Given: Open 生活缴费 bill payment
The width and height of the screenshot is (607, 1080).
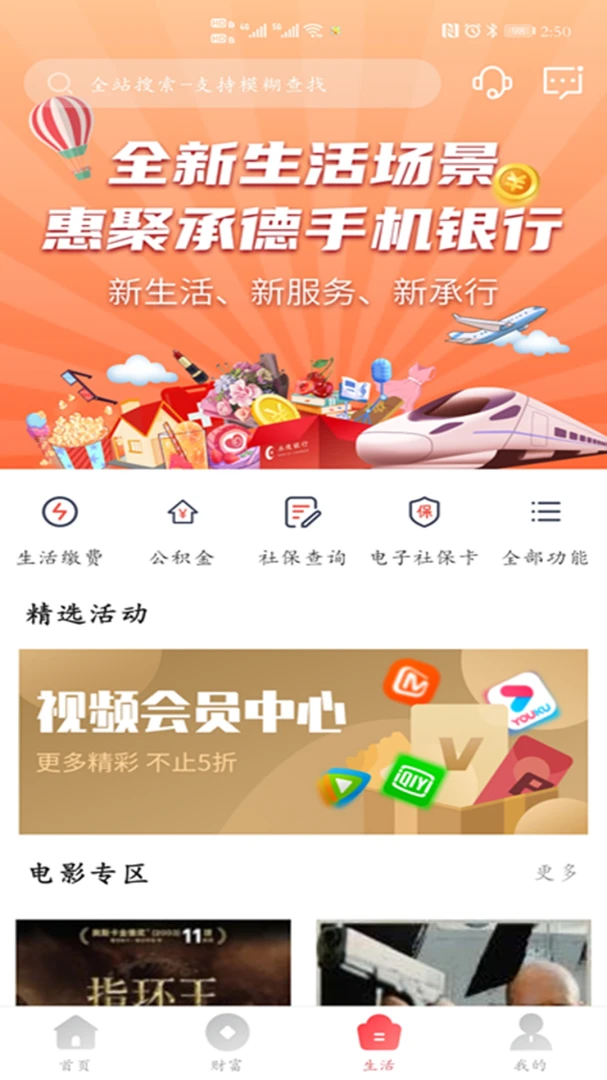Looking at the screenshot, I should pyautogui.click(x=60, y=531).
